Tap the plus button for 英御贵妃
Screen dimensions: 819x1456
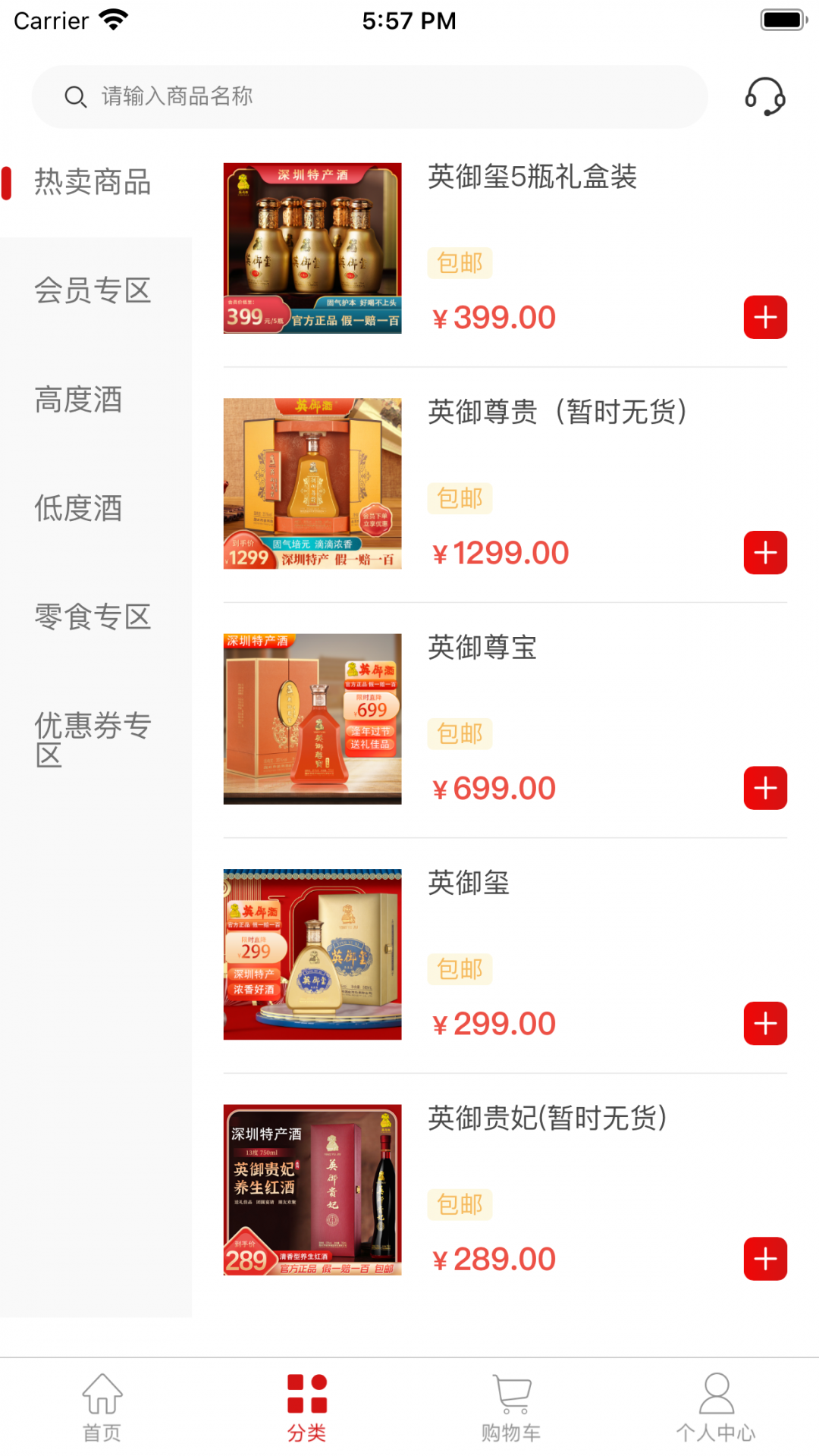(764, 1259)
